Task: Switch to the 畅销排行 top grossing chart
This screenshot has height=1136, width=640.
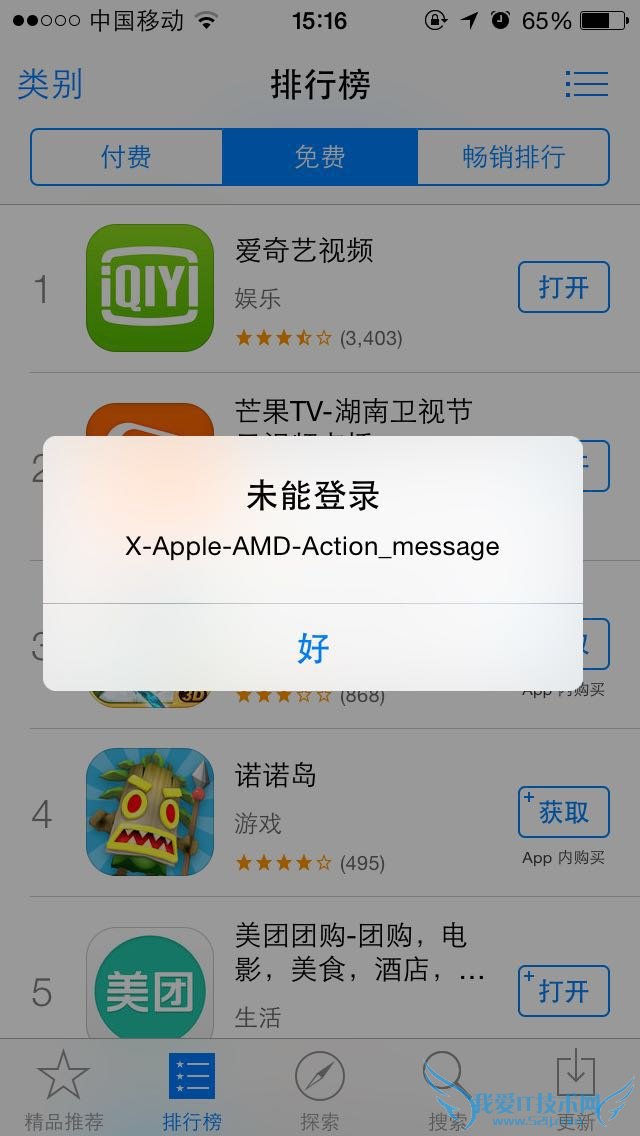Action: click(x=513, y=157)
